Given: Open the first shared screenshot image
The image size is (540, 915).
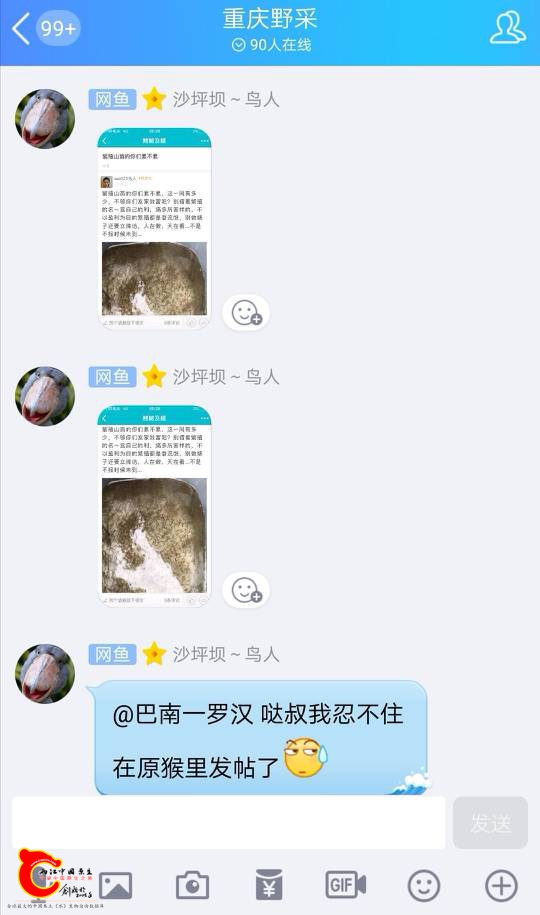Looking at the screenshot, I should [154, 229].
